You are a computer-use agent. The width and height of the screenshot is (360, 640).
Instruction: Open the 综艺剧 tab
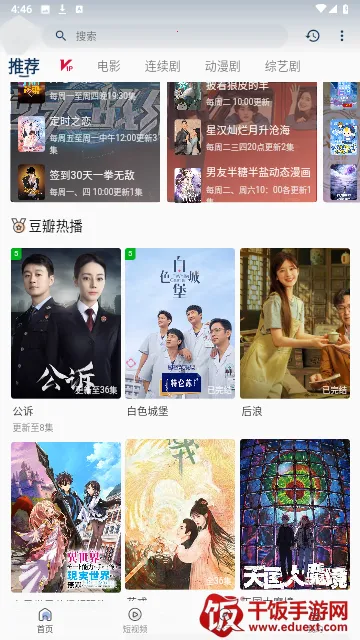282,66
